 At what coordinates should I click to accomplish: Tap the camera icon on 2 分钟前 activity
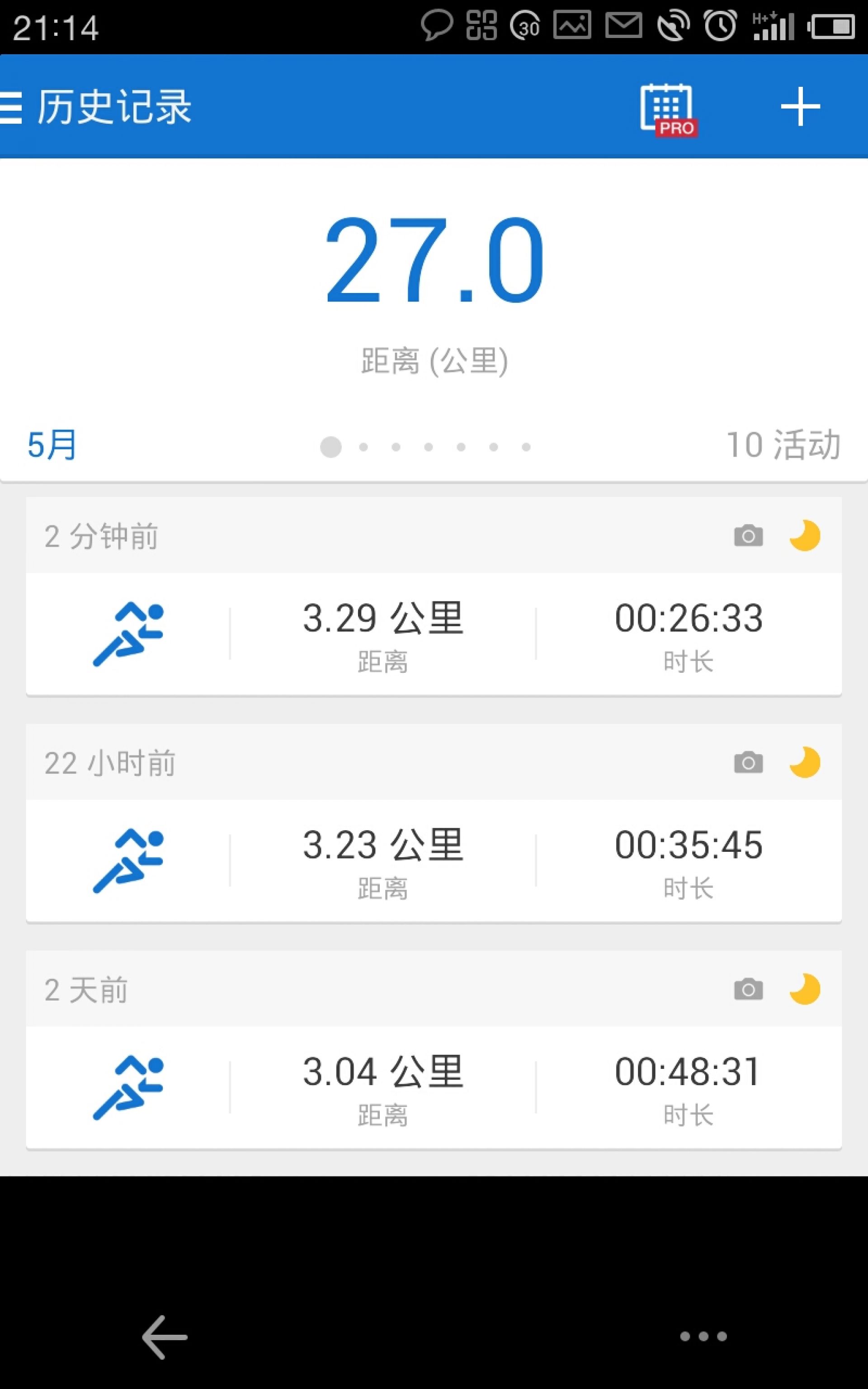(749, 535)
